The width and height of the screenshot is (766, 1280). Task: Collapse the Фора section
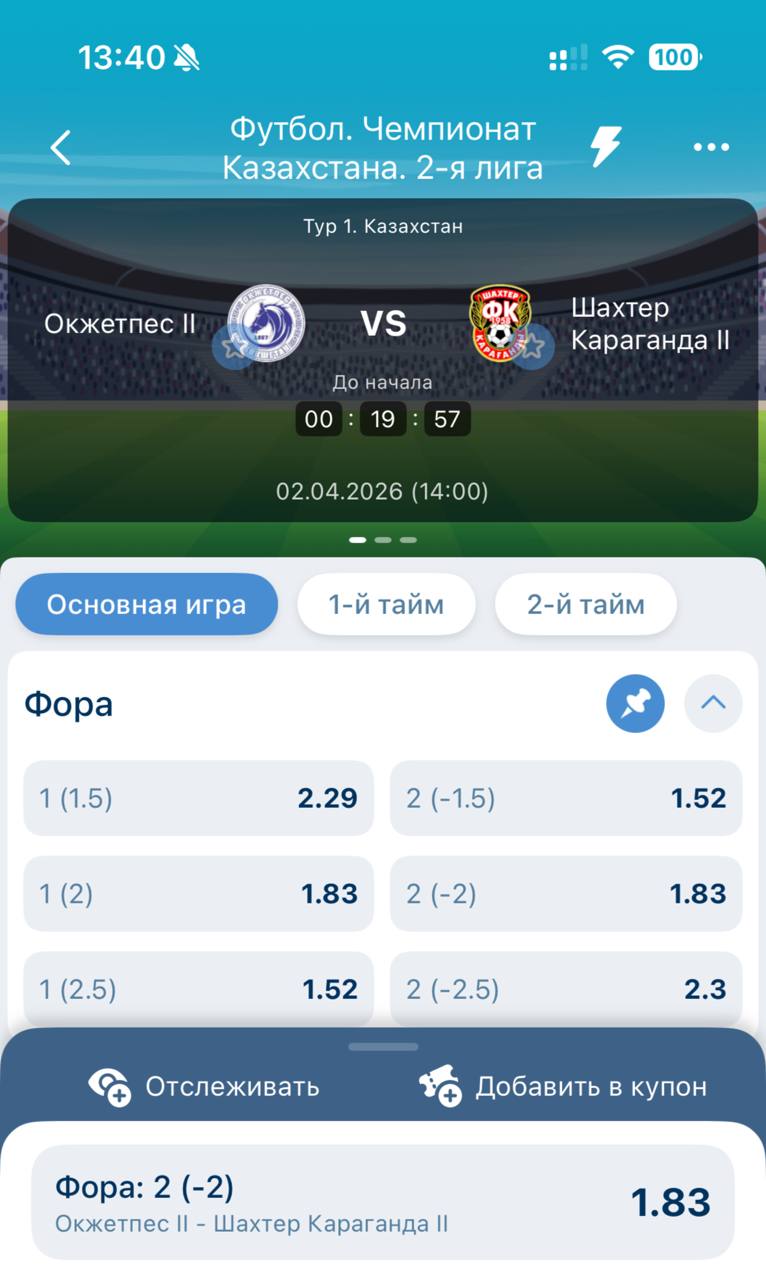(713, 703)
